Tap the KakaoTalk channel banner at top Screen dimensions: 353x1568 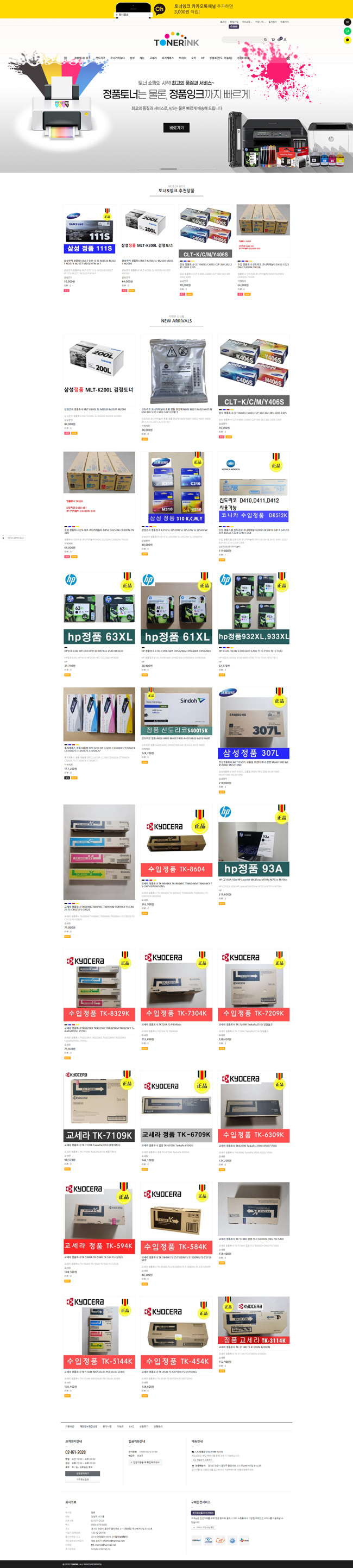click(177, 9)
